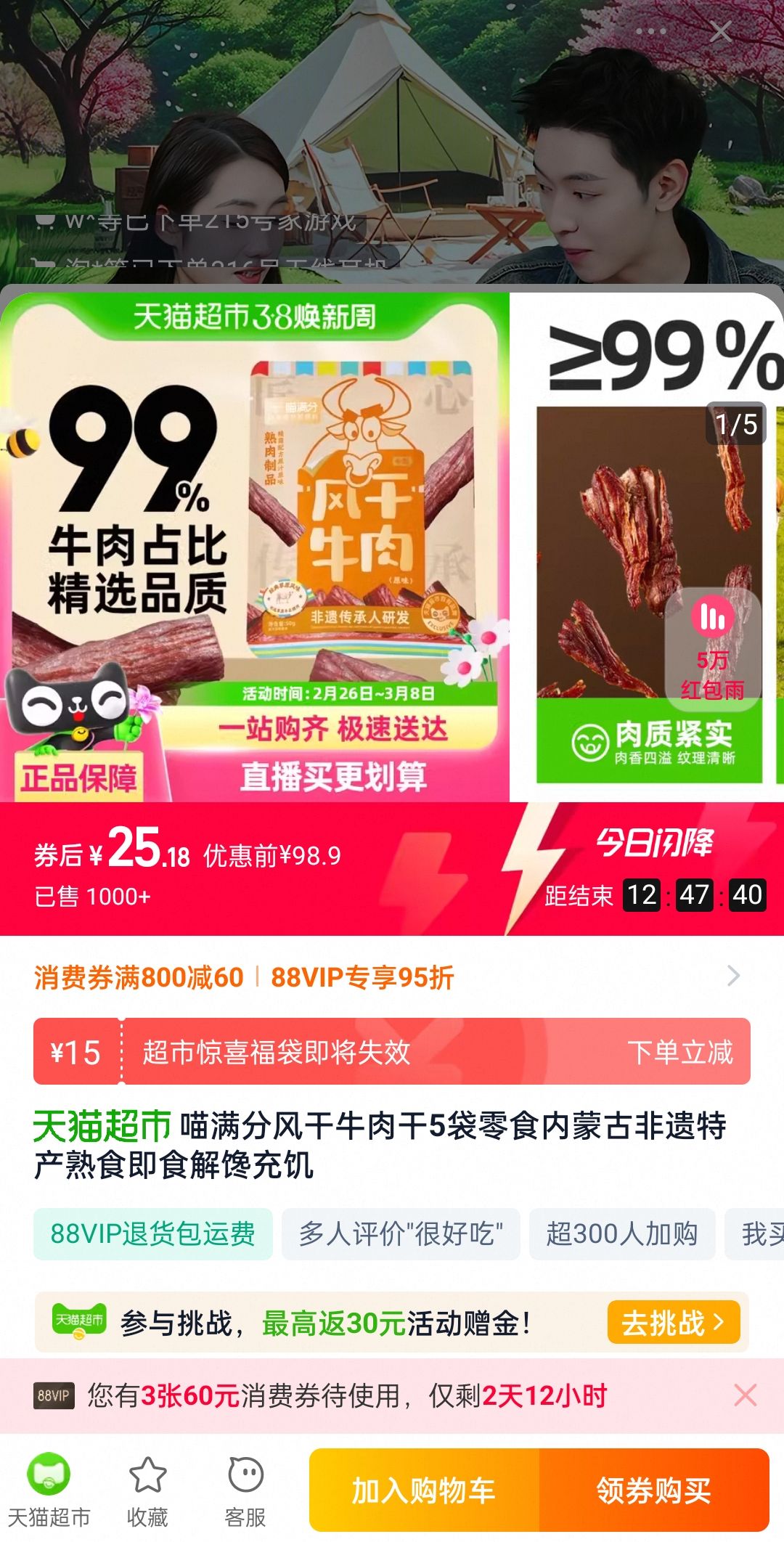Open the three-dot overflow menu
Viewport: 784px width, 1542px height.
pyautogui.click(x=651, y=32)
